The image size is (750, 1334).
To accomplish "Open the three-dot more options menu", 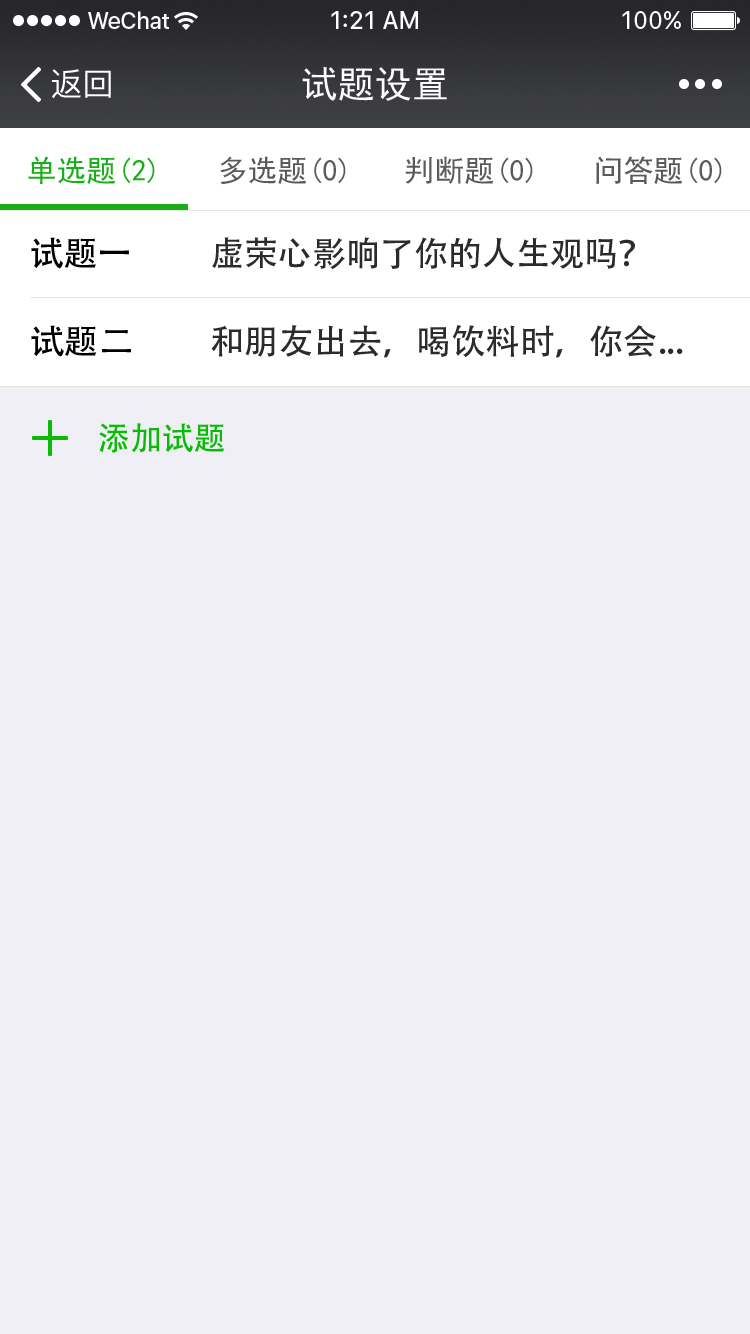I will [700, 85].
